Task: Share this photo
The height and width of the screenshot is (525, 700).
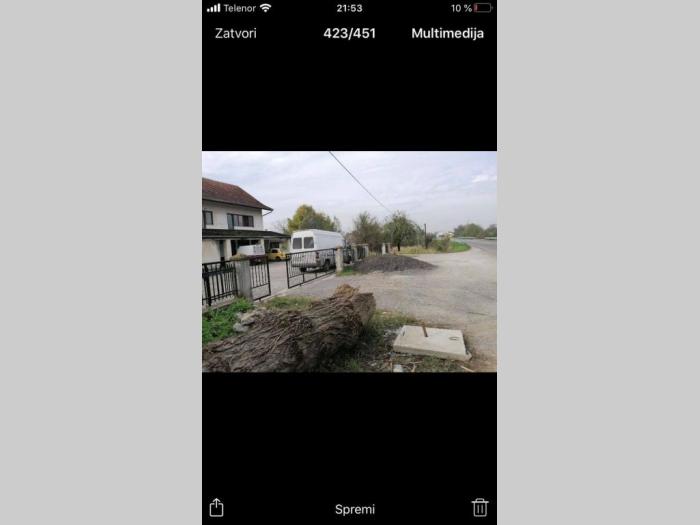Action: tap(217, 508)
